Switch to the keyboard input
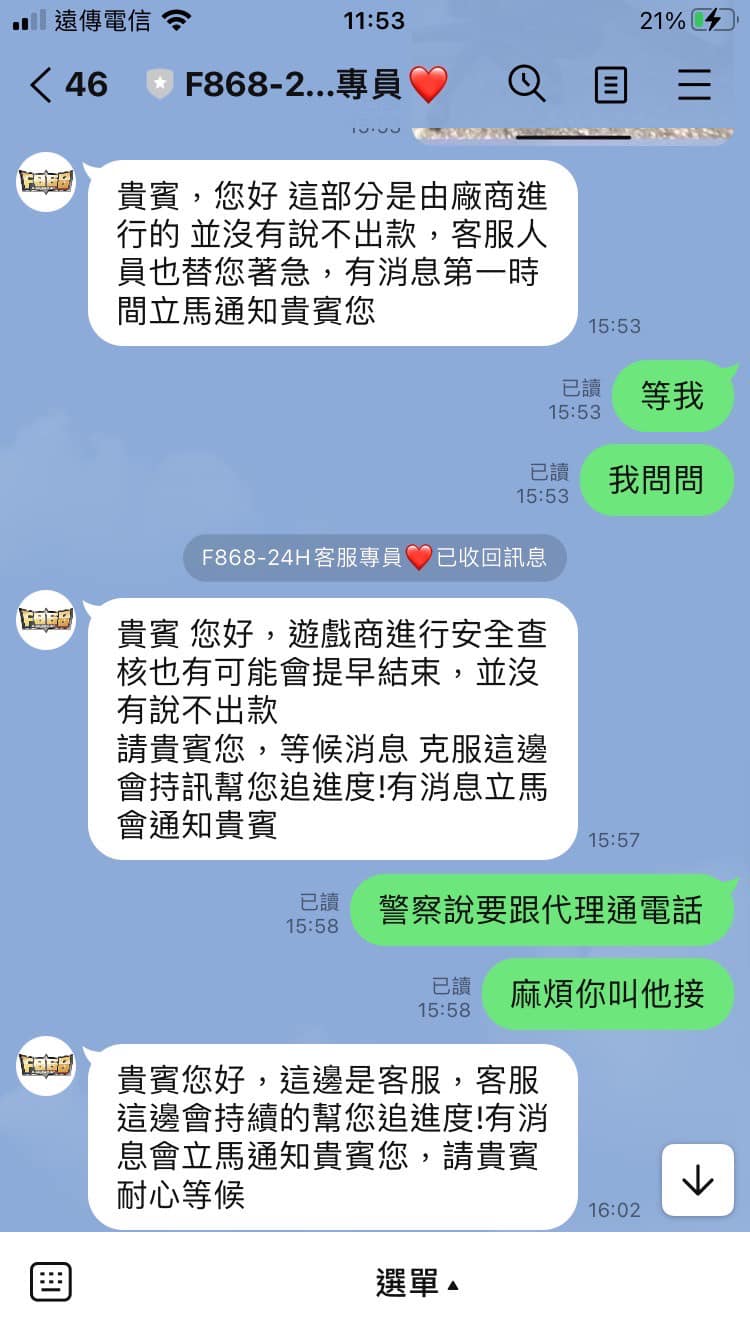Viewport: 750px width, 1334px height. point(50,1281)
